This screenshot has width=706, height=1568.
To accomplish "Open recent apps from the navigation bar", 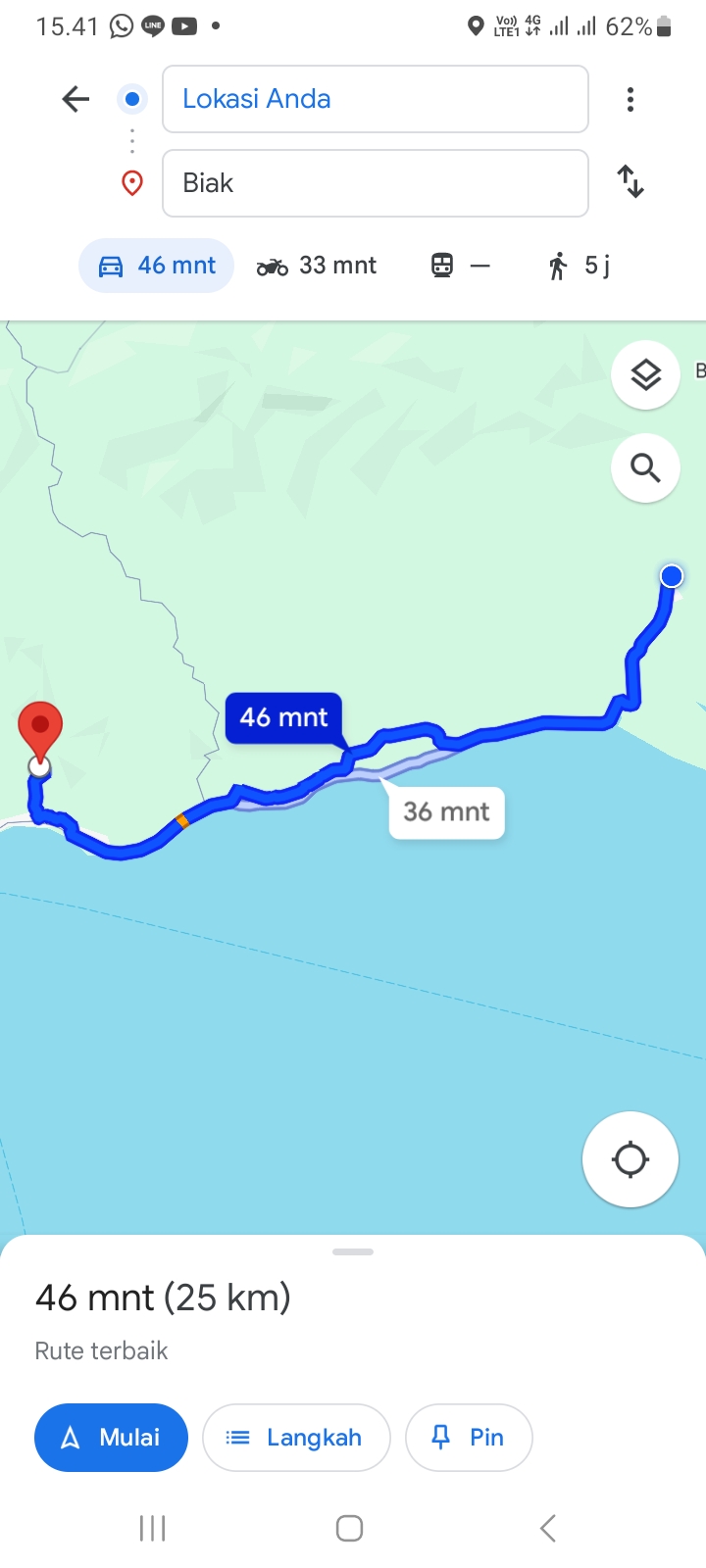I will tap(153, 1528).
